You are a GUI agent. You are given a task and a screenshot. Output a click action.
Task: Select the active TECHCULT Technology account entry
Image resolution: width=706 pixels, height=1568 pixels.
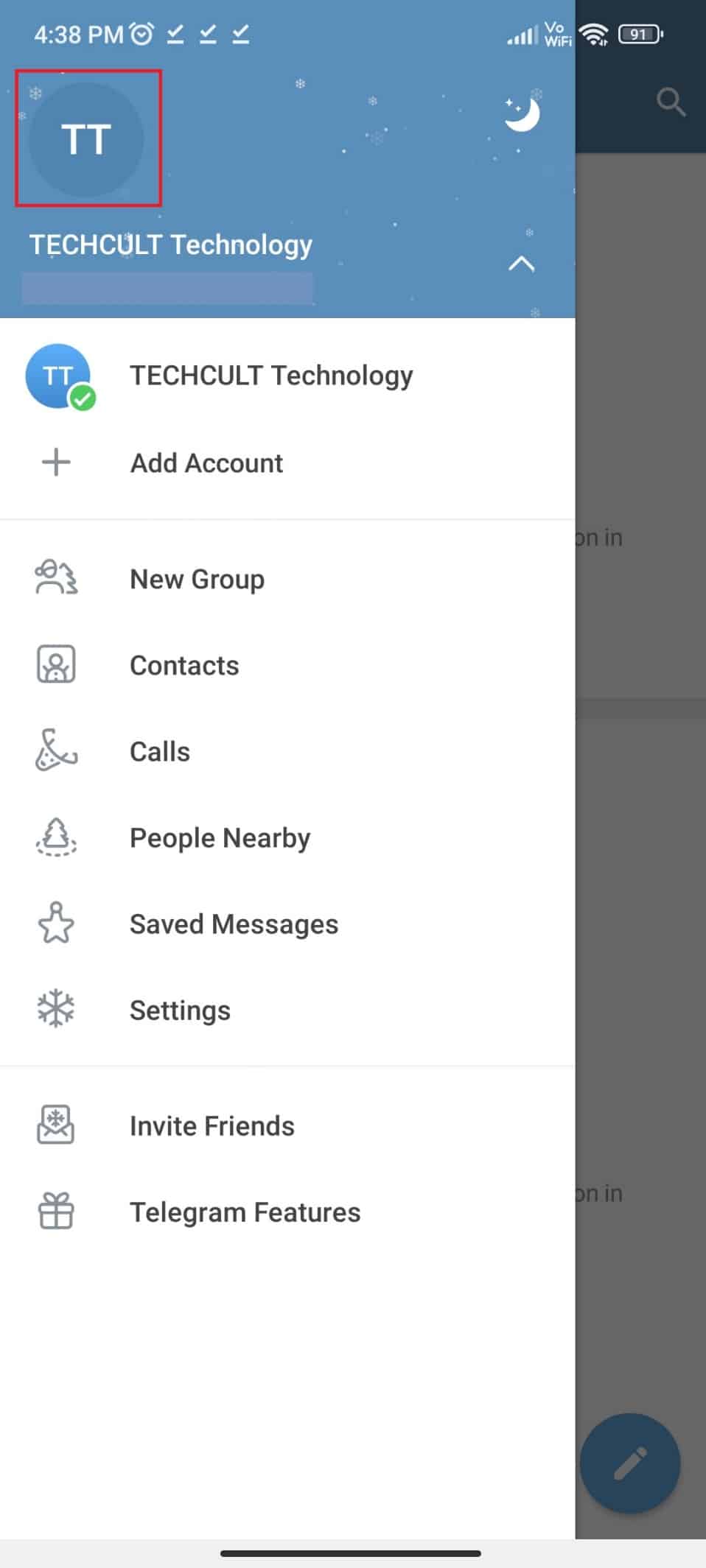tap(271, 376)
